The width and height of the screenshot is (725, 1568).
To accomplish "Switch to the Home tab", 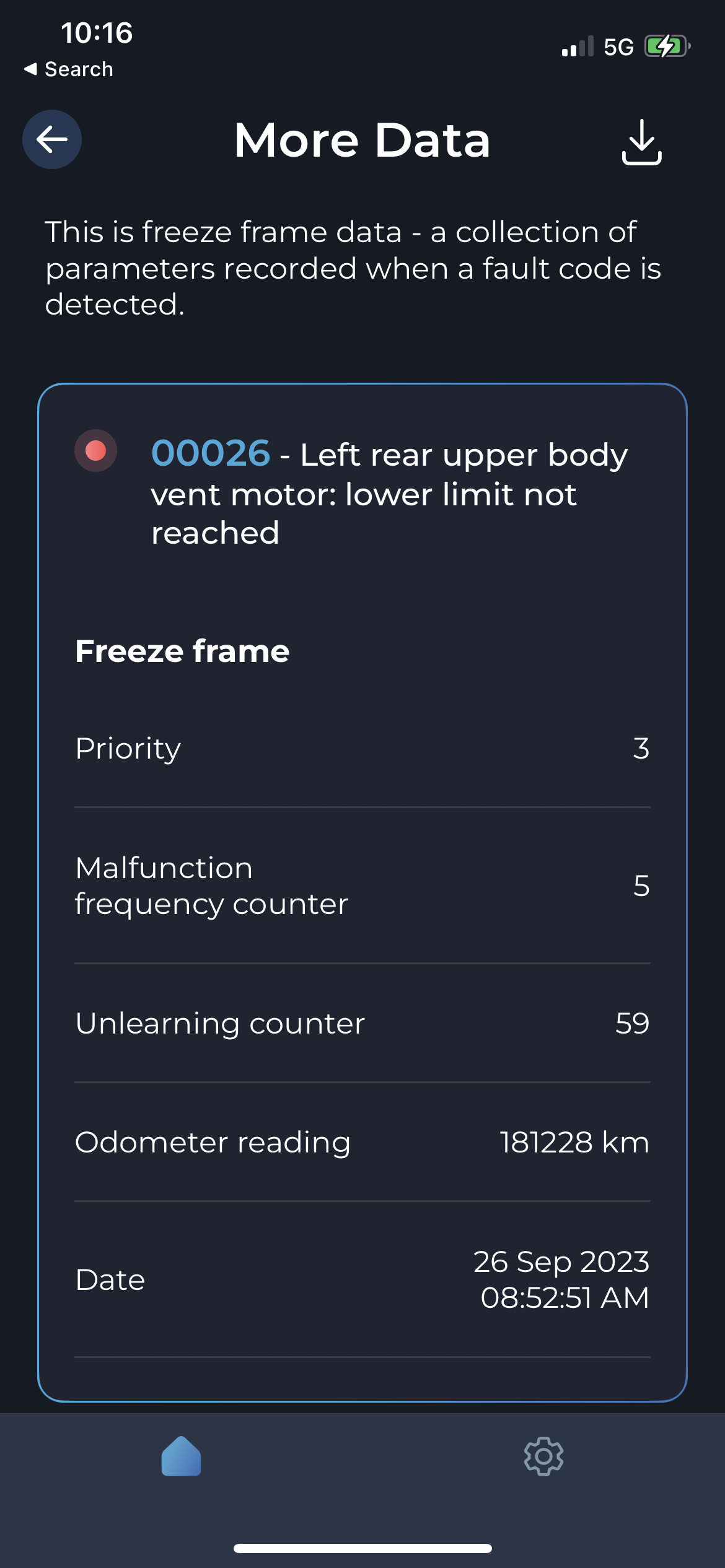I will click(x=181, y=1457).
